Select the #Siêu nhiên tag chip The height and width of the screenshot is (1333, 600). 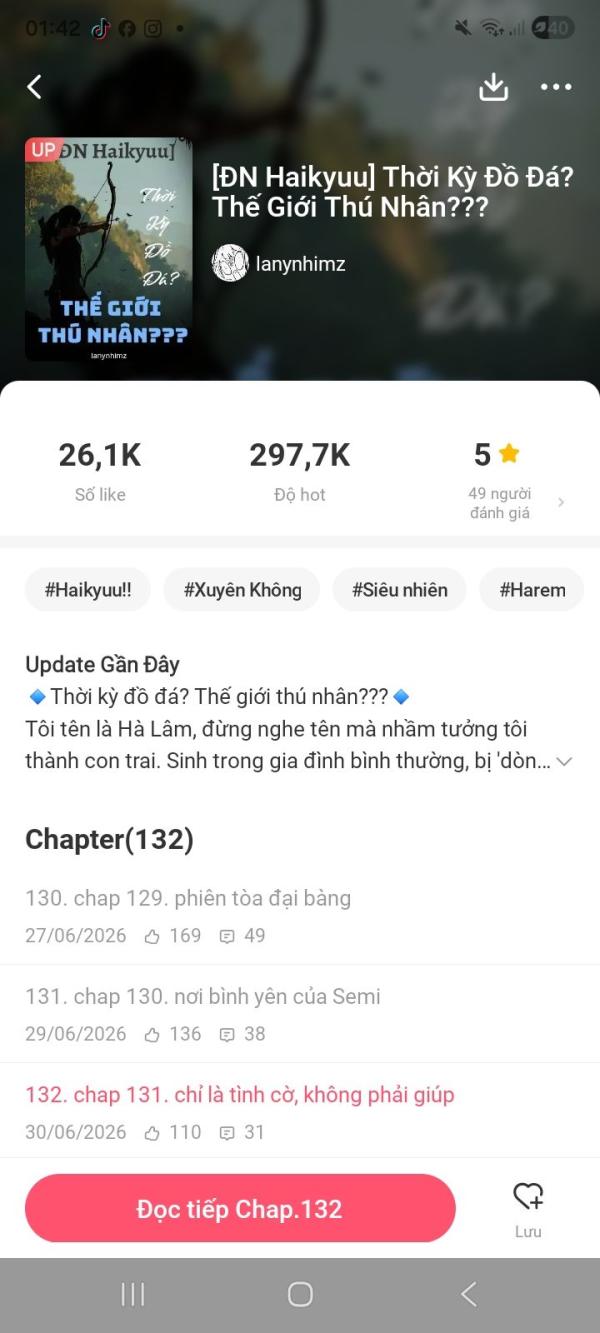[400, 590]
